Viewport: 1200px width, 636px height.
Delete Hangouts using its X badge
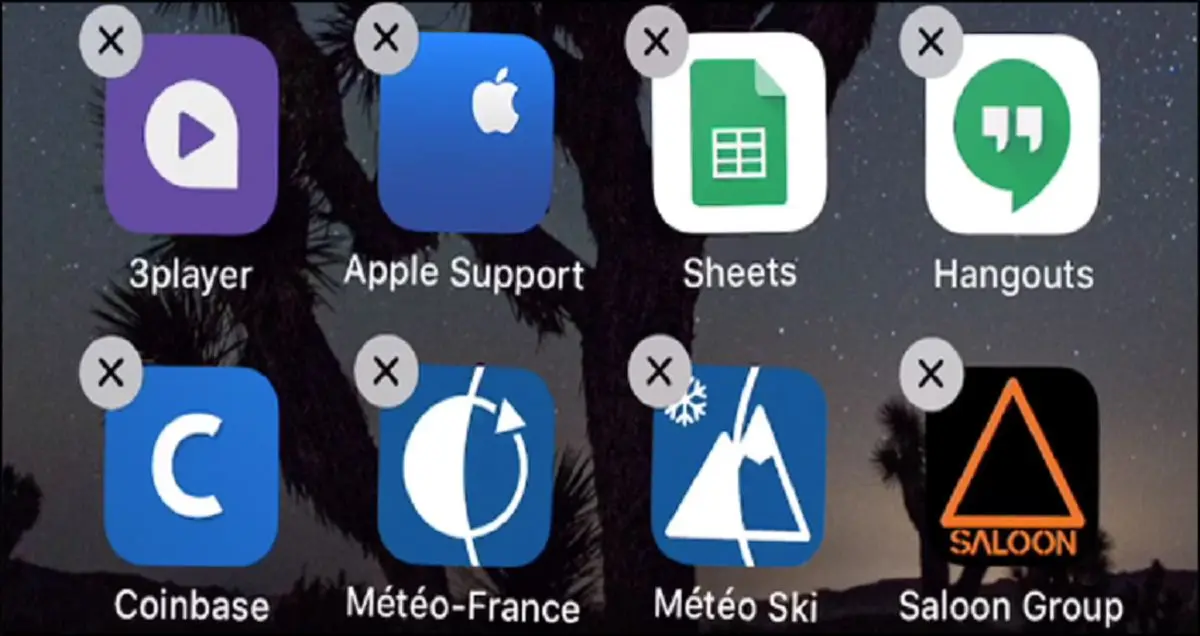pyautogui.click(x=931, y=42)
